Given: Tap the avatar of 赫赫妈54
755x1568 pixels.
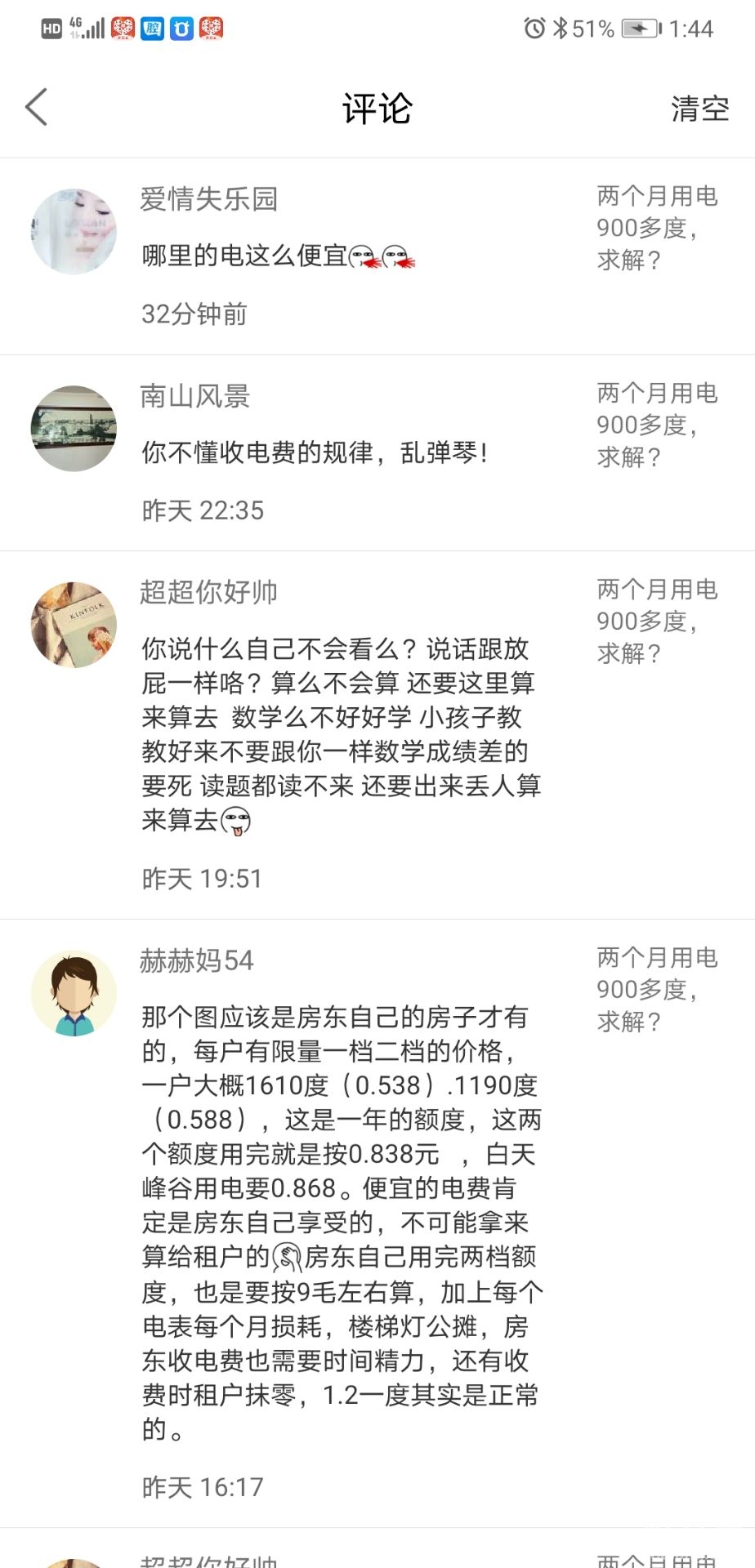Looking at the screenshot, I should [x=74, y=994].
